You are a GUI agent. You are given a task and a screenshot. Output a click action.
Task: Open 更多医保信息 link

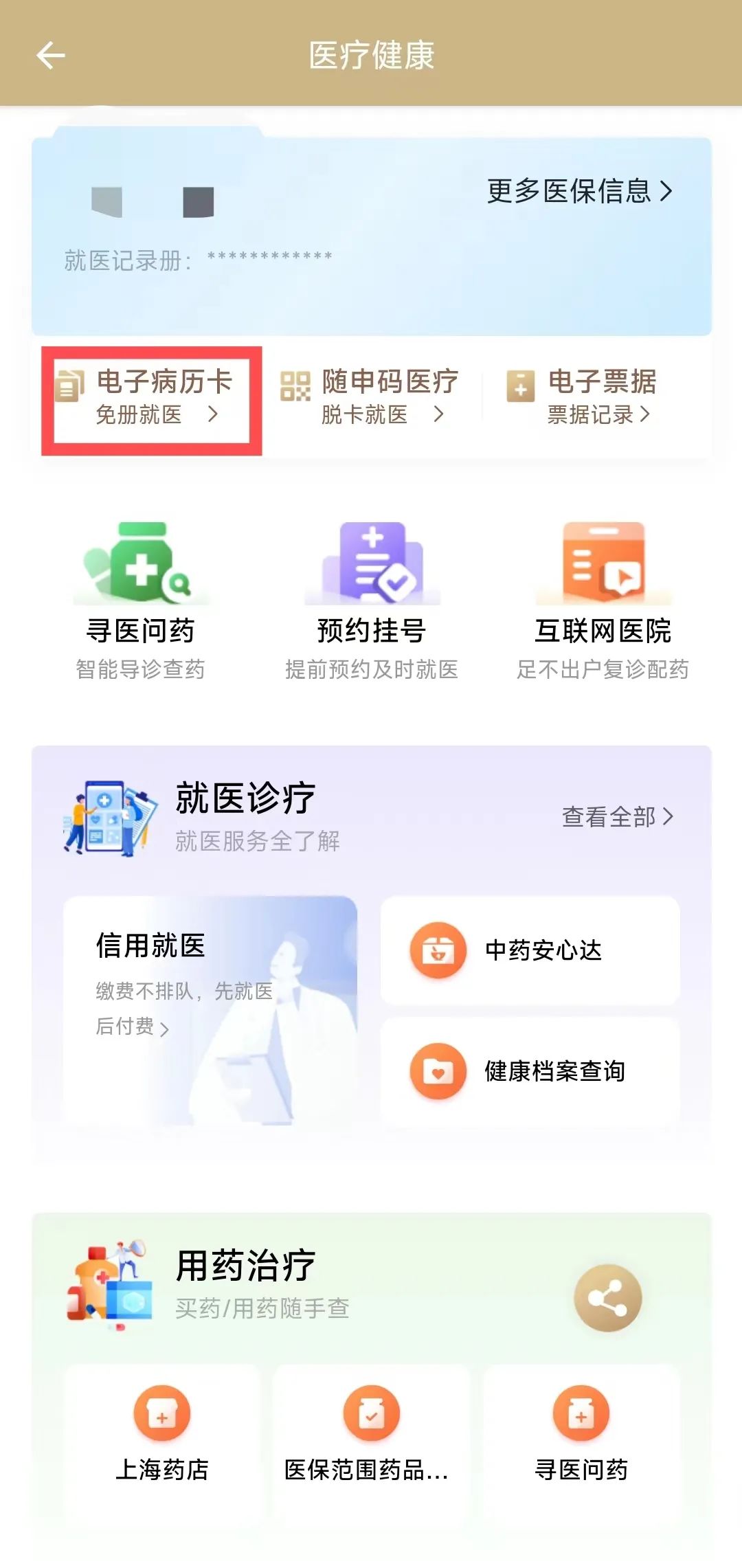coord(579,191)
